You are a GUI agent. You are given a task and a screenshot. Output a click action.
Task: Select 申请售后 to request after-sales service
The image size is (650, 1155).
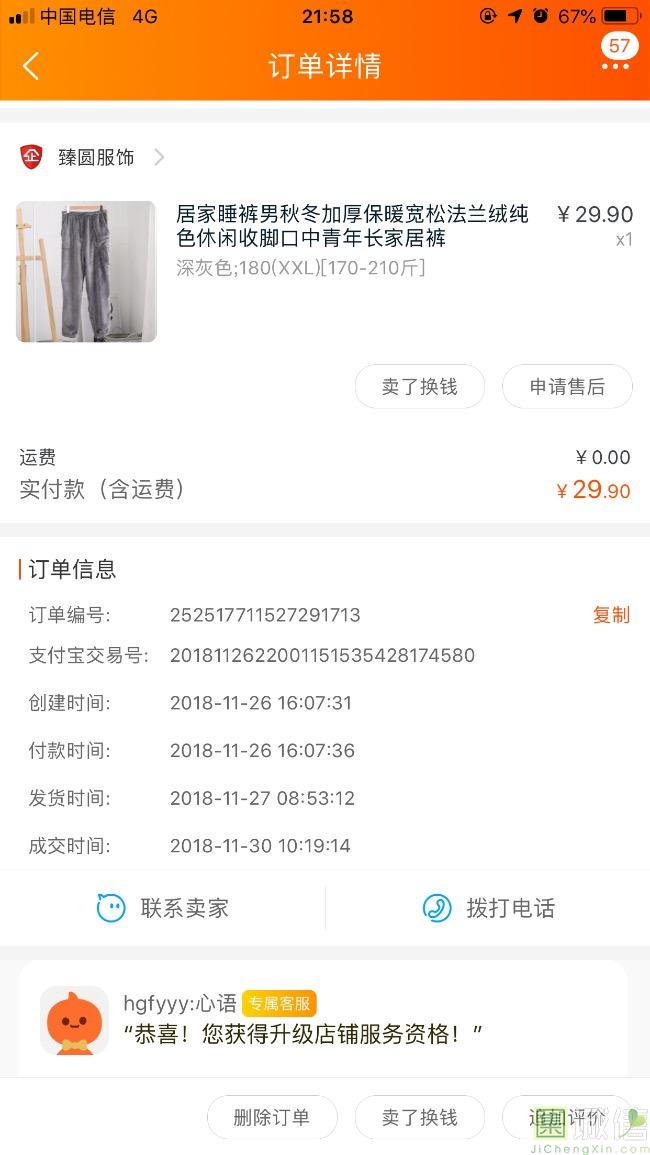click(567, 387)
